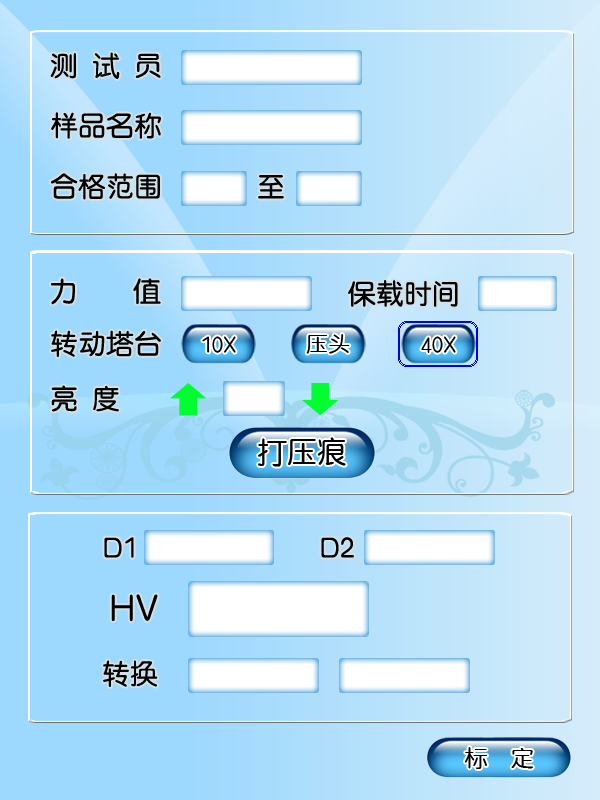Select the 10X objective button
The width and height of the screenshot is (600, 800).
click(218, 345)
